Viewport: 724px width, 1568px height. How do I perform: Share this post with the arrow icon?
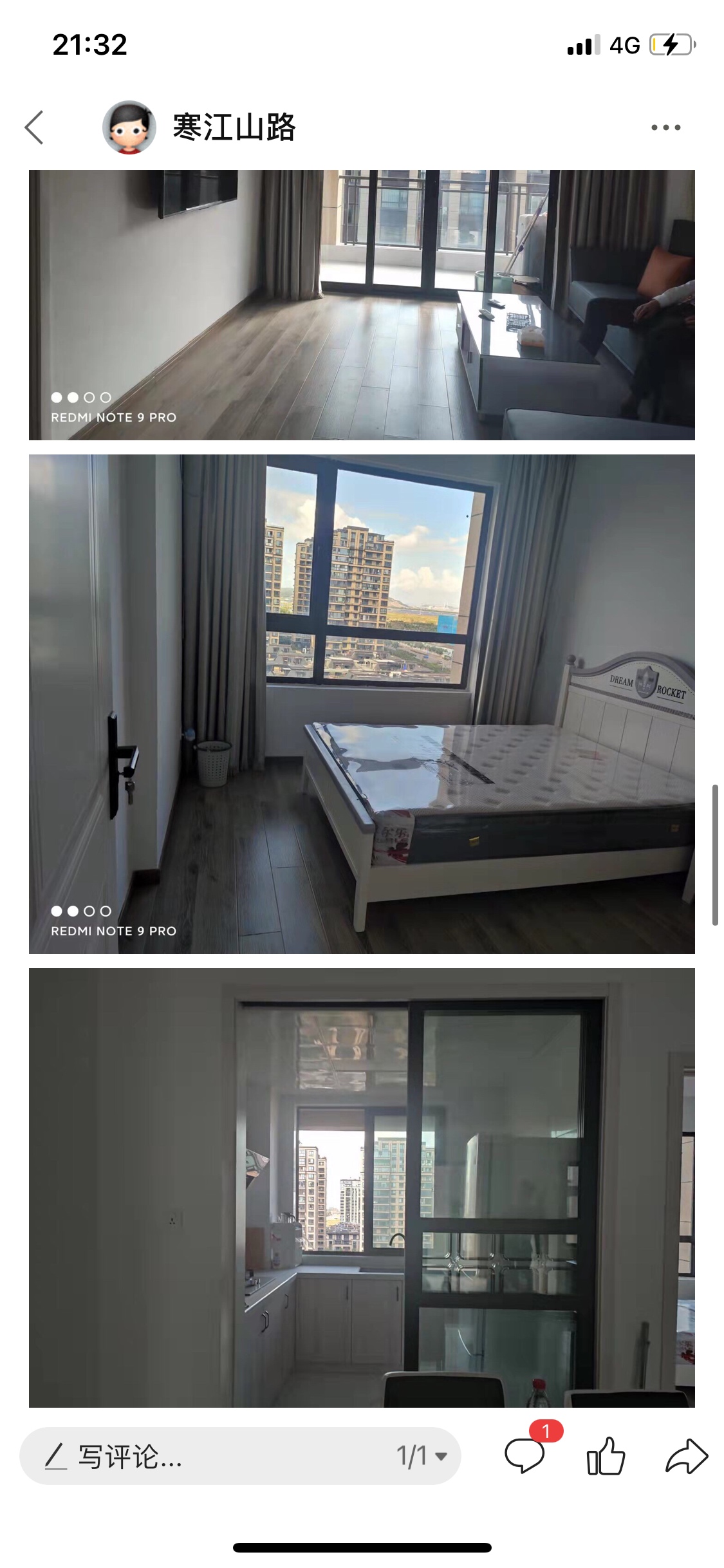click(686, 1456)
